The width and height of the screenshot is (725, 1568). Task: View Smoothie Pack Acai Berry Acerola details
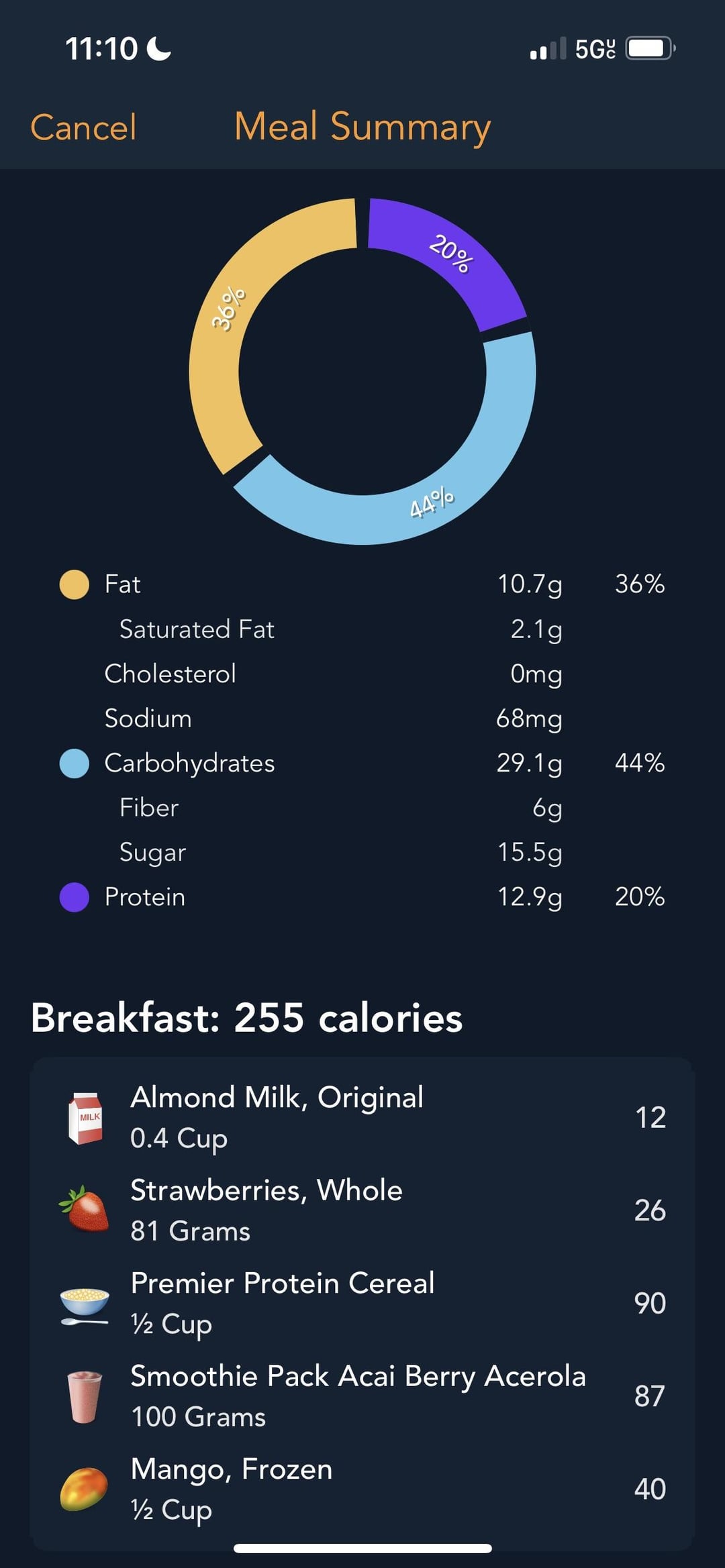click(x=362, y=1396)
